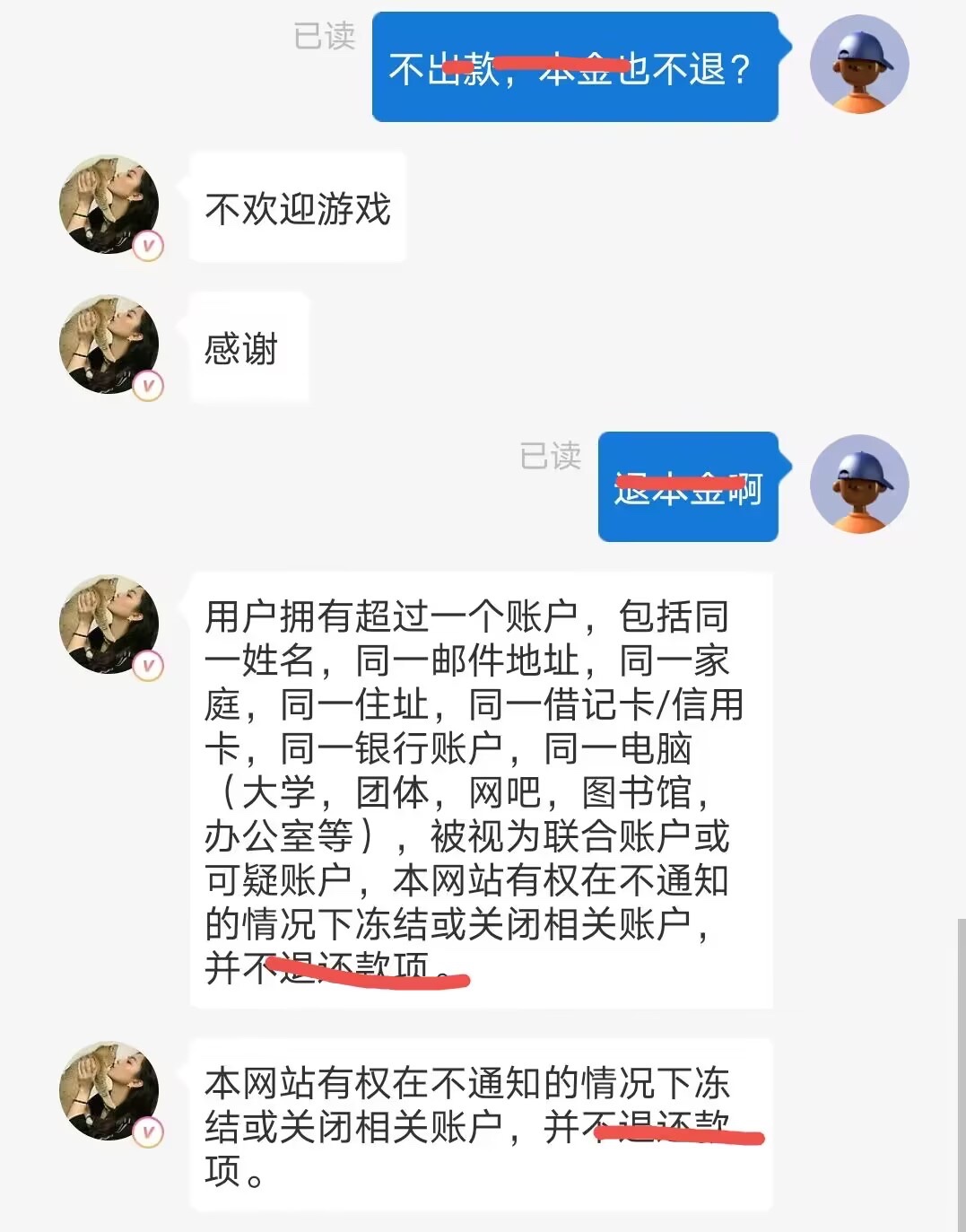This screenshot has width=966, height=1232.
Task: View your own avatar beside 不出款 message
Action: point(858,65)
